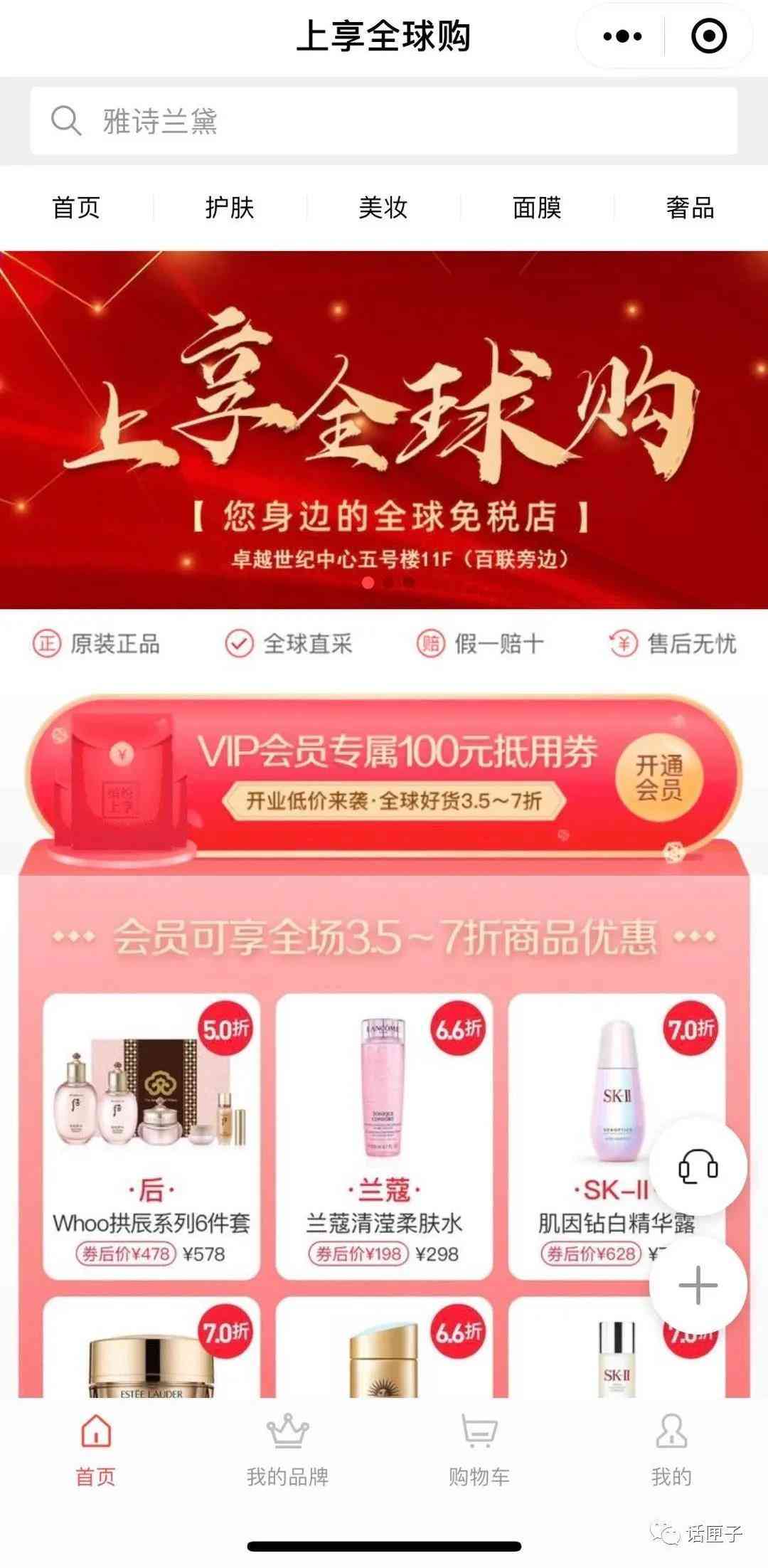Tap the 开通会员 button

[658, 779]
